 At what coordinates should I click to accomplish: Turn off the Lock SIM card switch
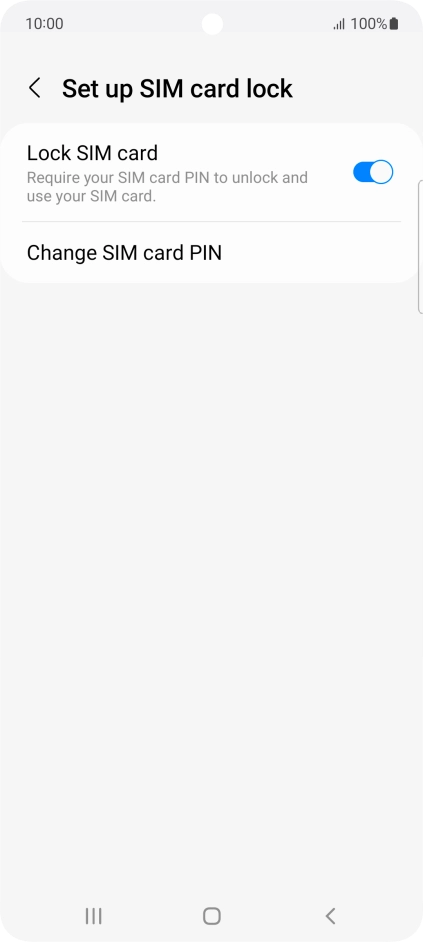click(x=373, y=172)
